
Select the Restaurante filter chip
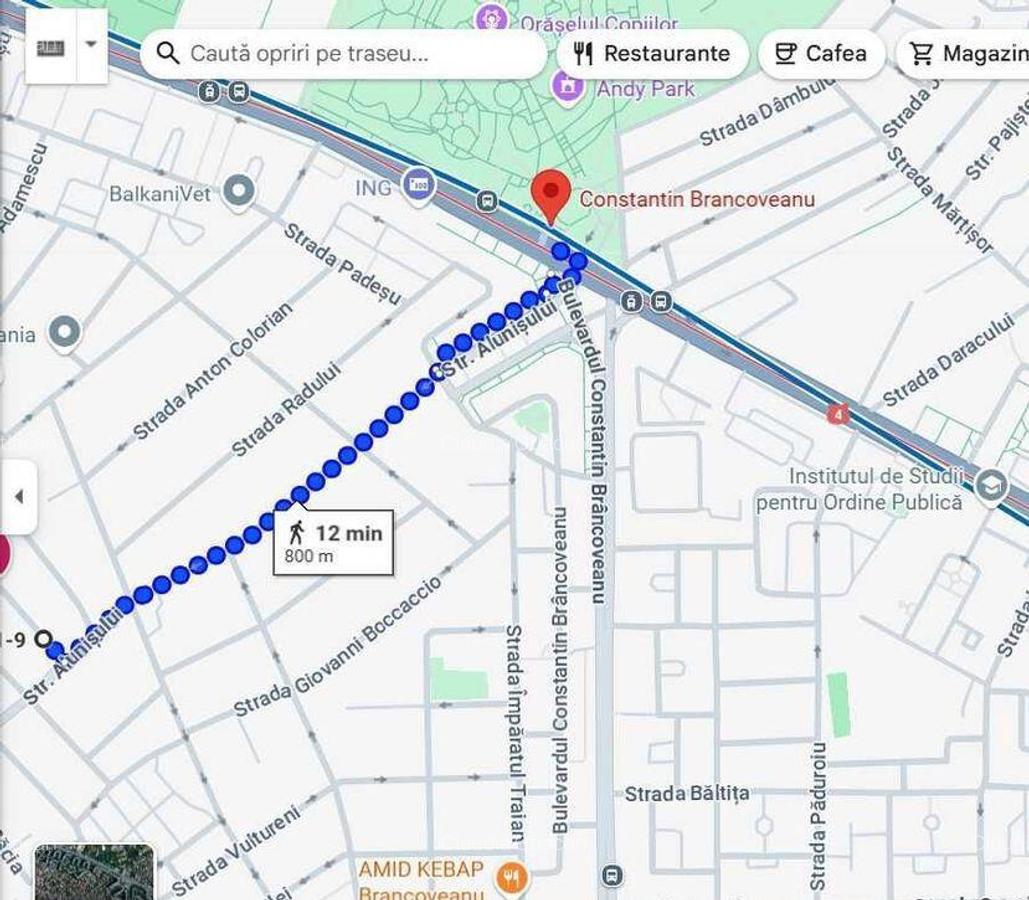coord(652,54)
